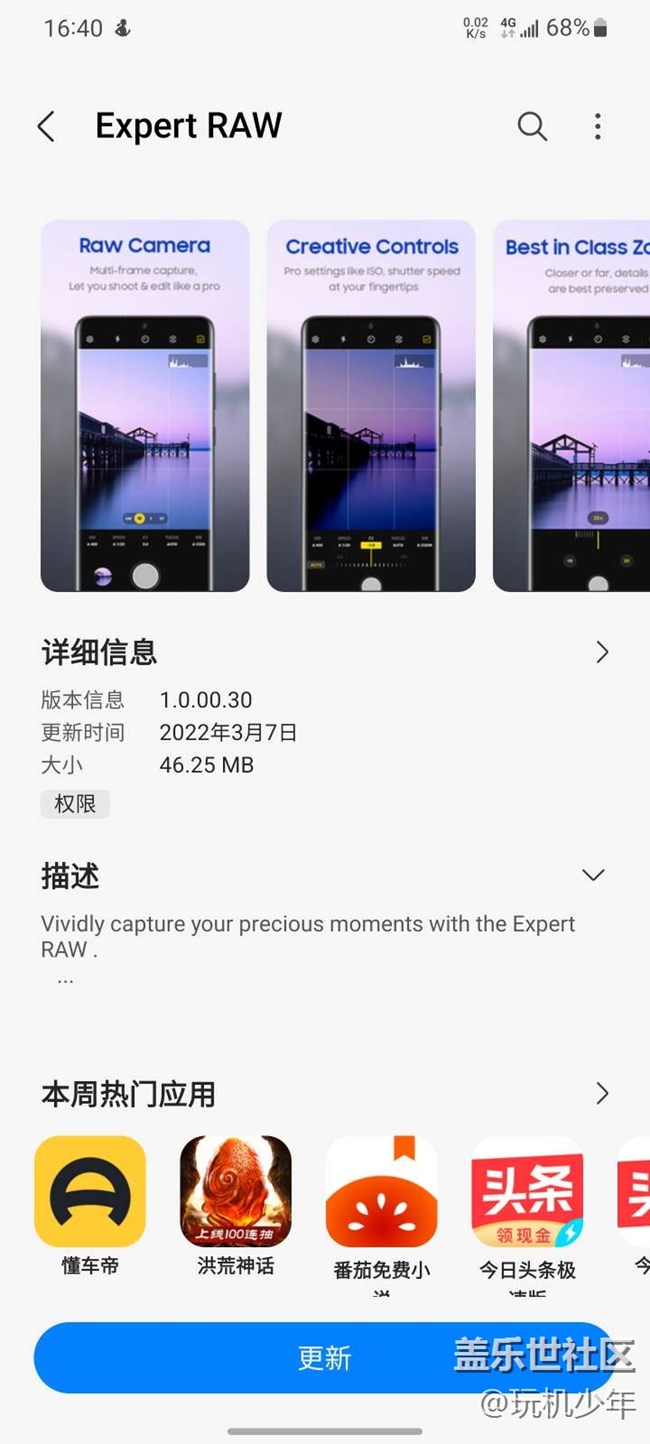Image resolution: width=650 pixels, height=1444 pixels.
Task: Open the overflow menu
Action: (597, 127)
